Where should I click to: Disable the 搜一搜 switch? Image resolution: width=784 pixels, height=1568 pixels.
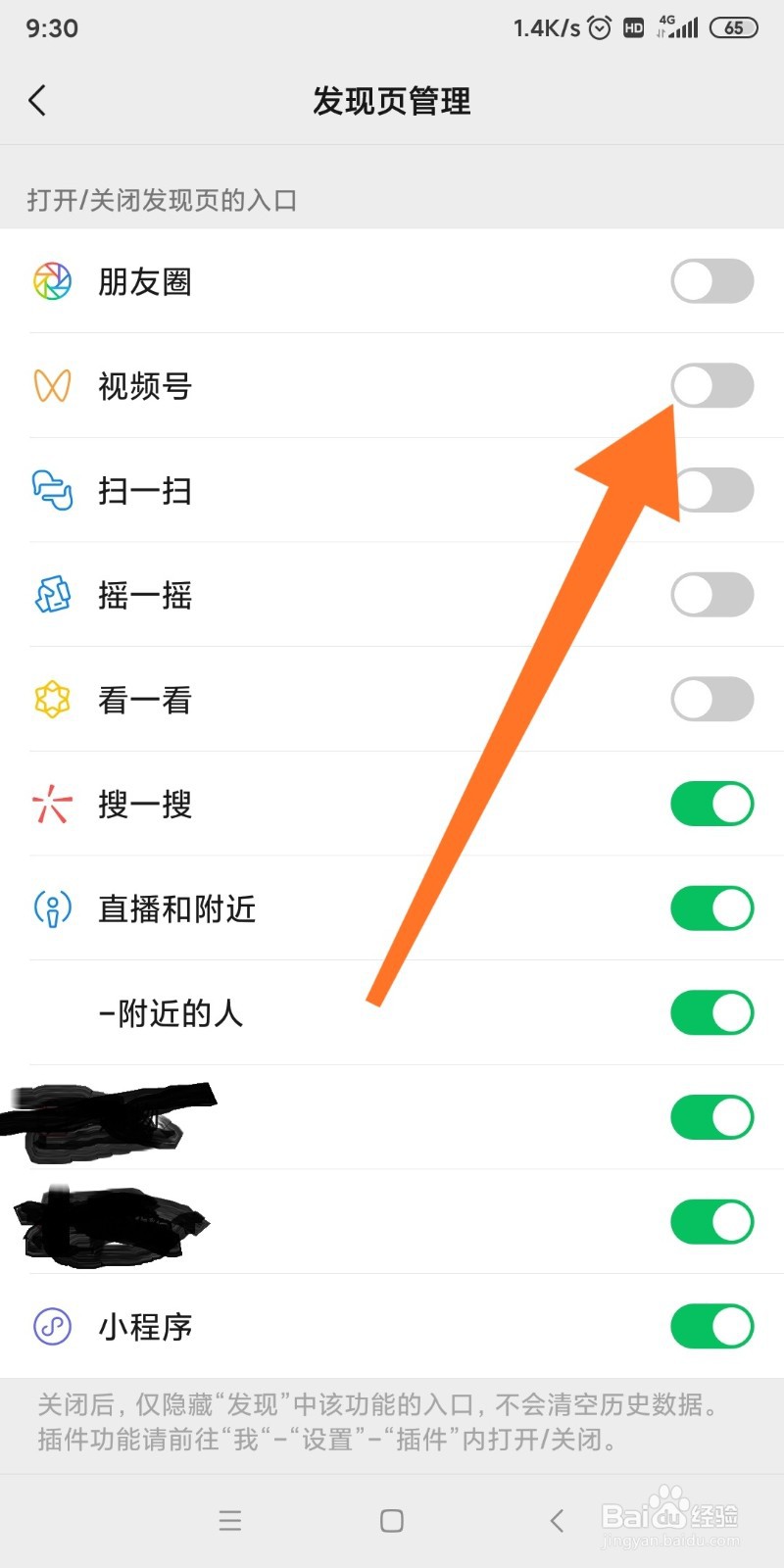(712, 804)
